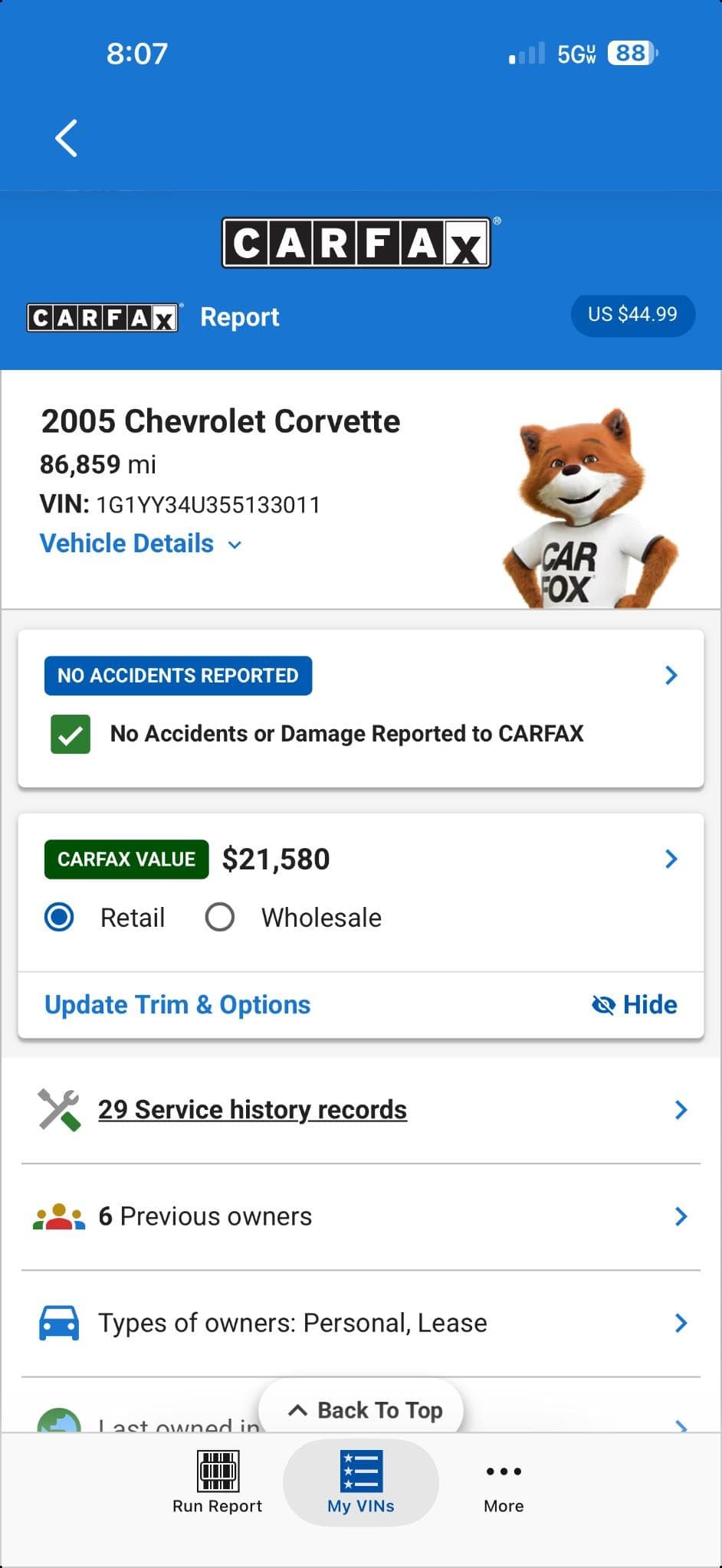Tap the back arrow at top left
The width and height of the screenshot is (722, 1568).
64,138
